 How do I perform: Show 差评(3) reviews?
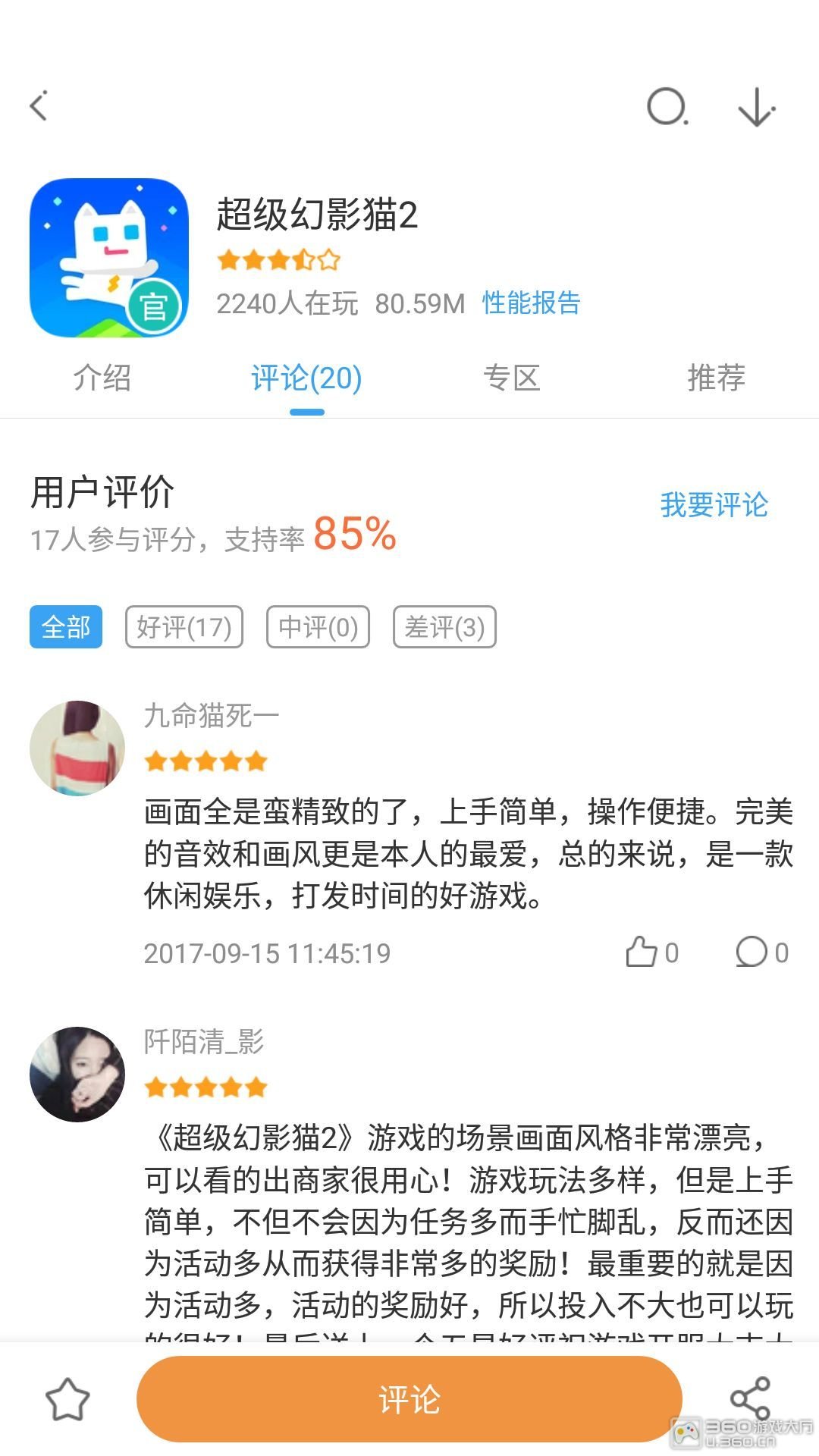(444, 627)
